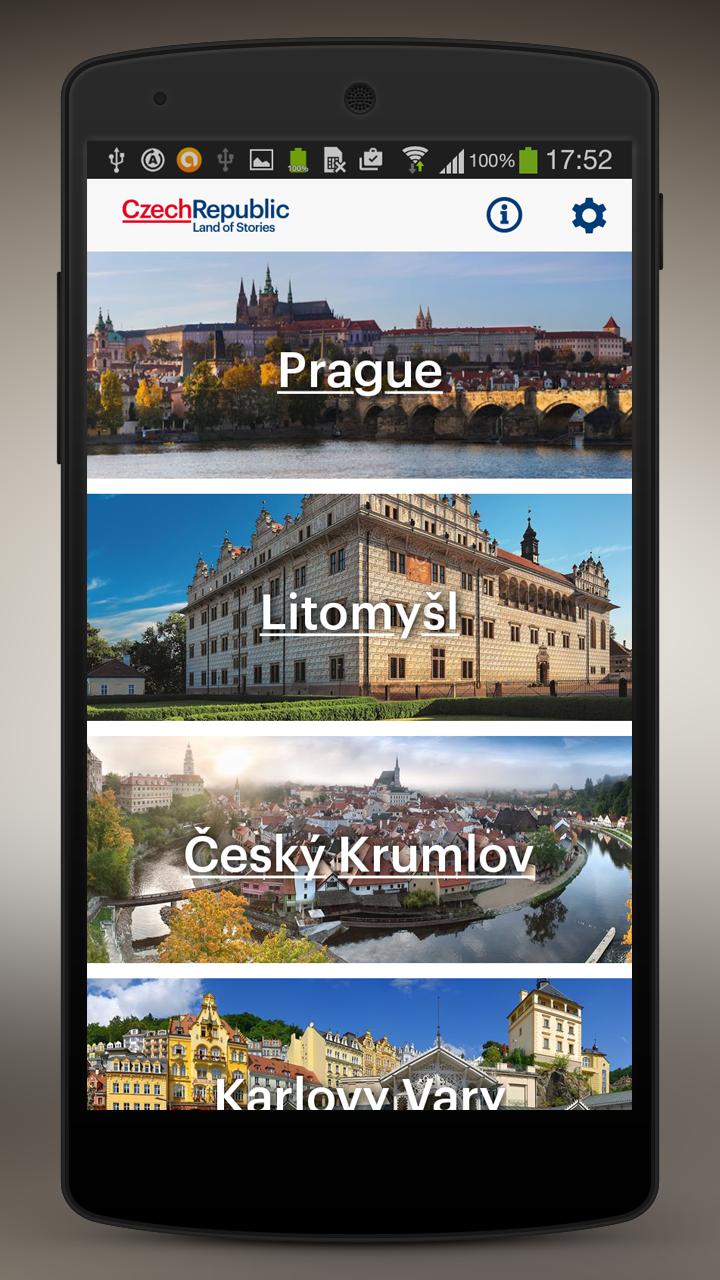This screenshot has width=720, height=1280.
Task: Tap the orange circle notification icon
Action: [x=189, y=158]
